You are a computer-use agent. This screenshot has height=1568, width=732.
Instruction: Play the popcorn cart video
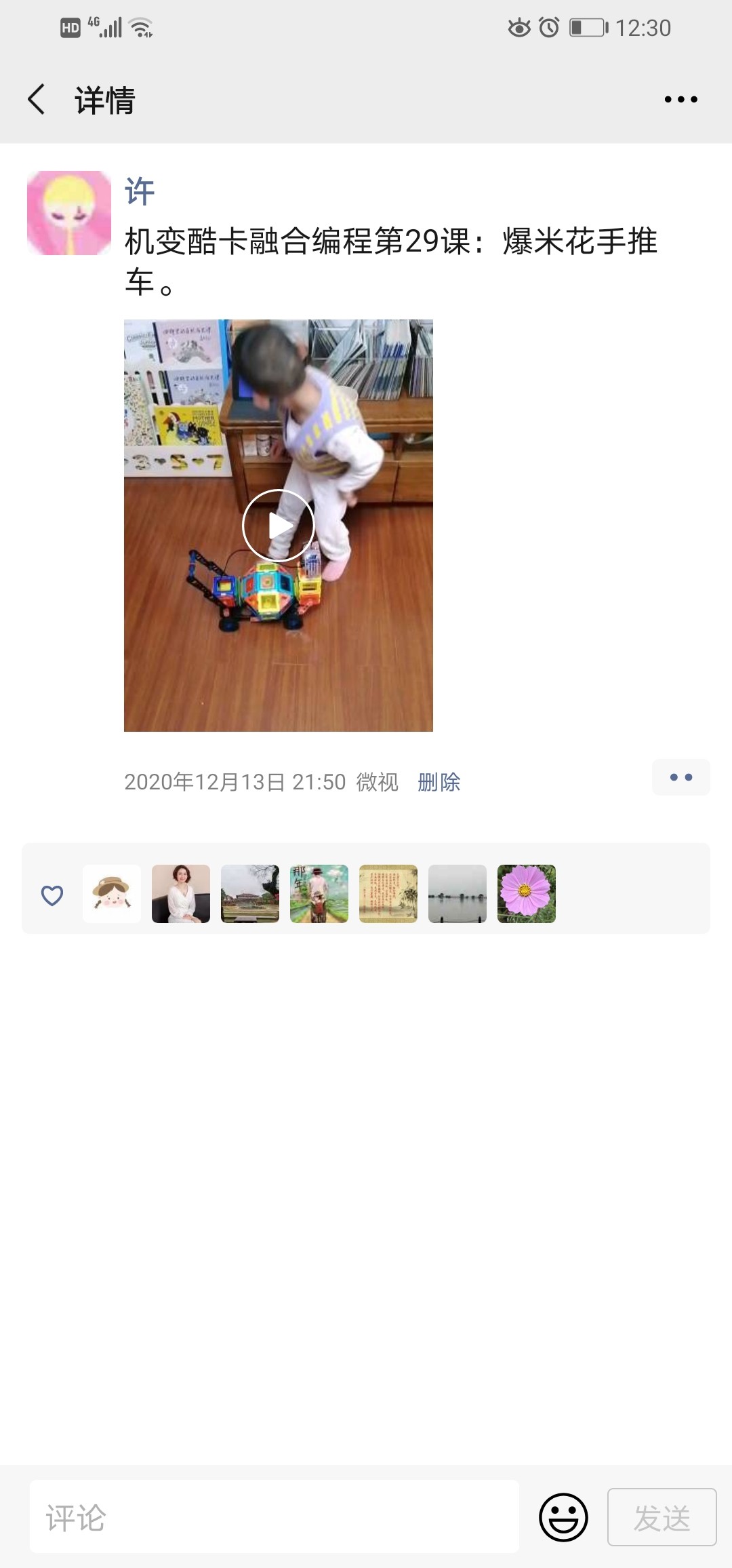pos(279,526)
